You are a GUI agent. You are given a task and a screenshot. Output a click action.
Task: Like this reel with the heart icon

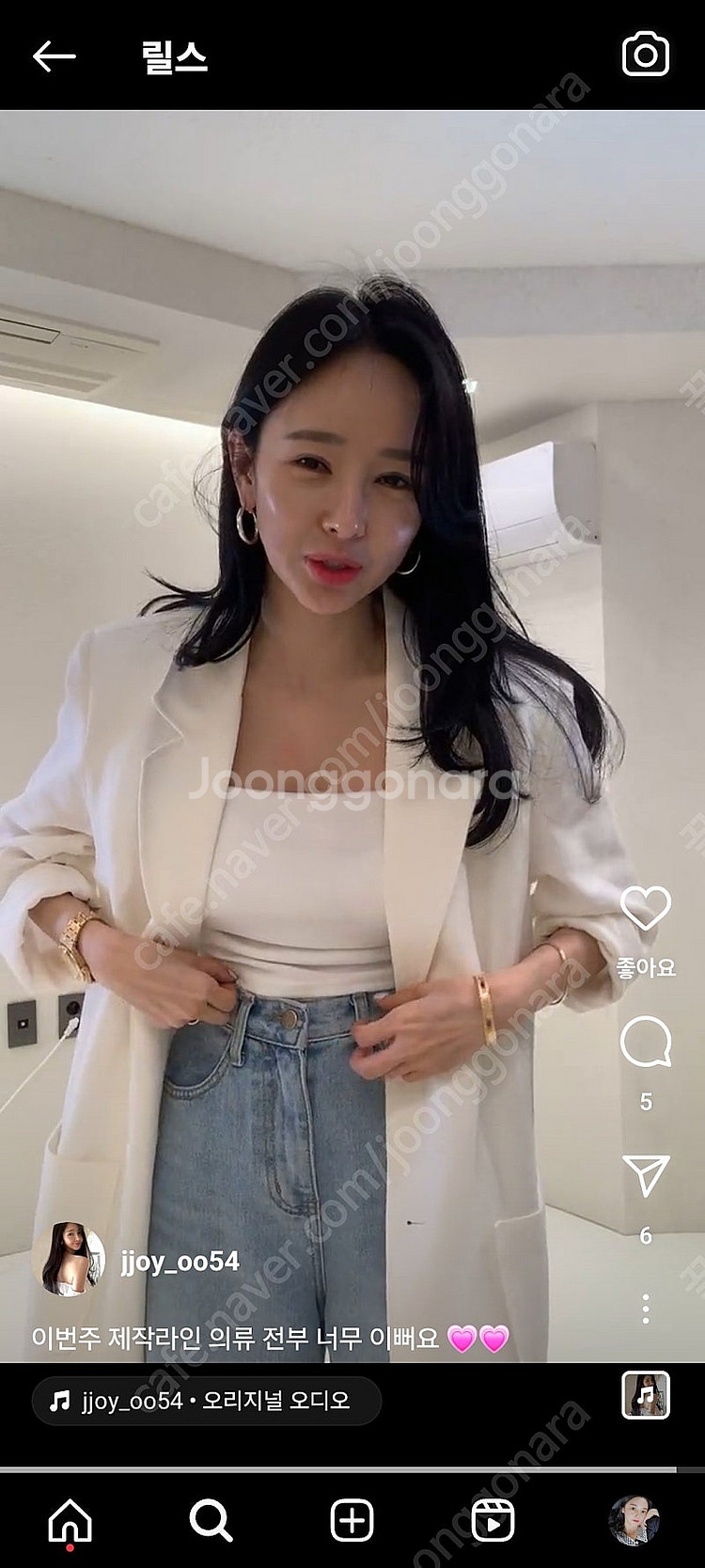[x=646, y=908]
